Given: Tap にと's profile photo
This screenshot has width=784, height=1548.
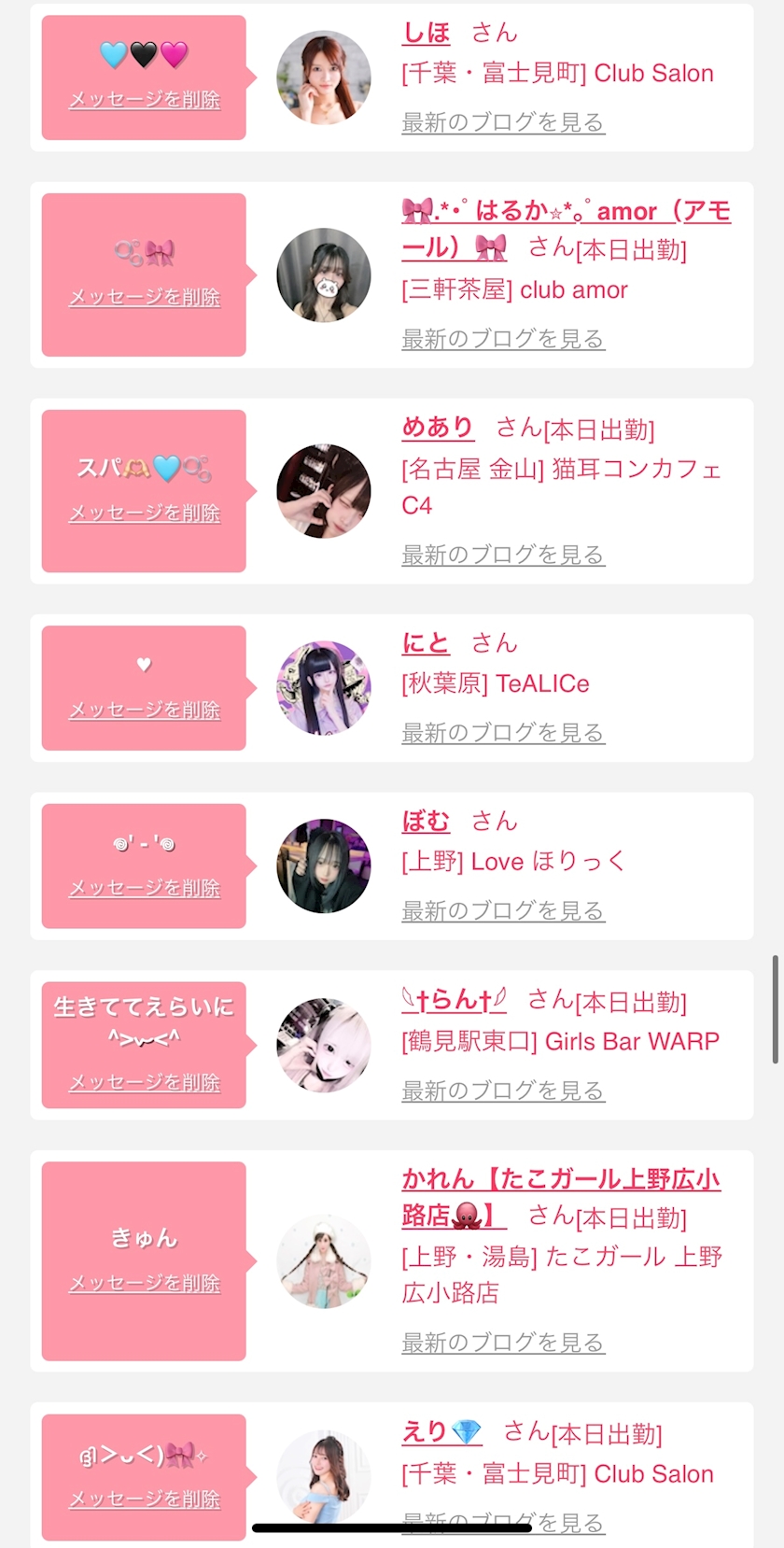Looking at the screenshot, I should (x=324, y=688).
